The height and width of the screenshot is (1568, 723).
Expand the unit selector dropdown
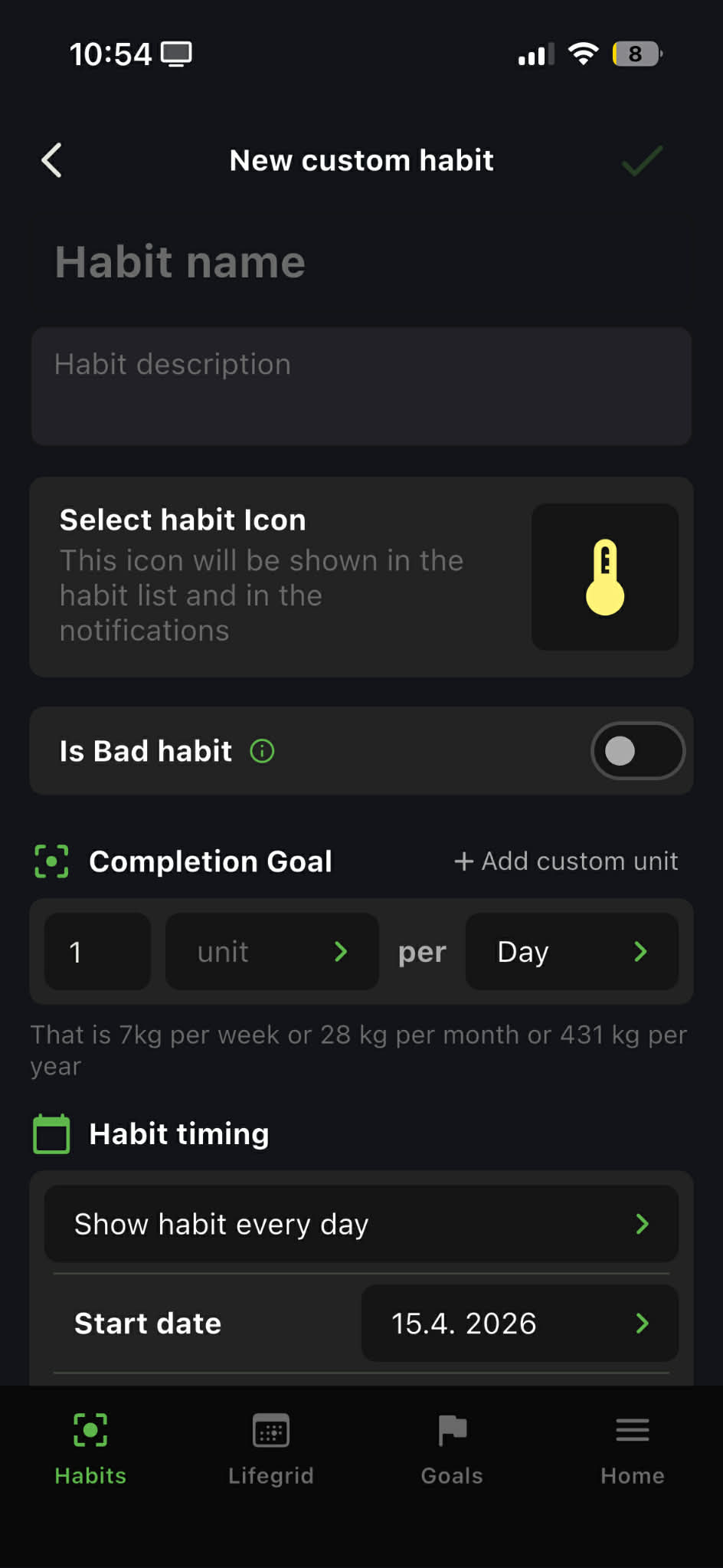tap(271, 952)
